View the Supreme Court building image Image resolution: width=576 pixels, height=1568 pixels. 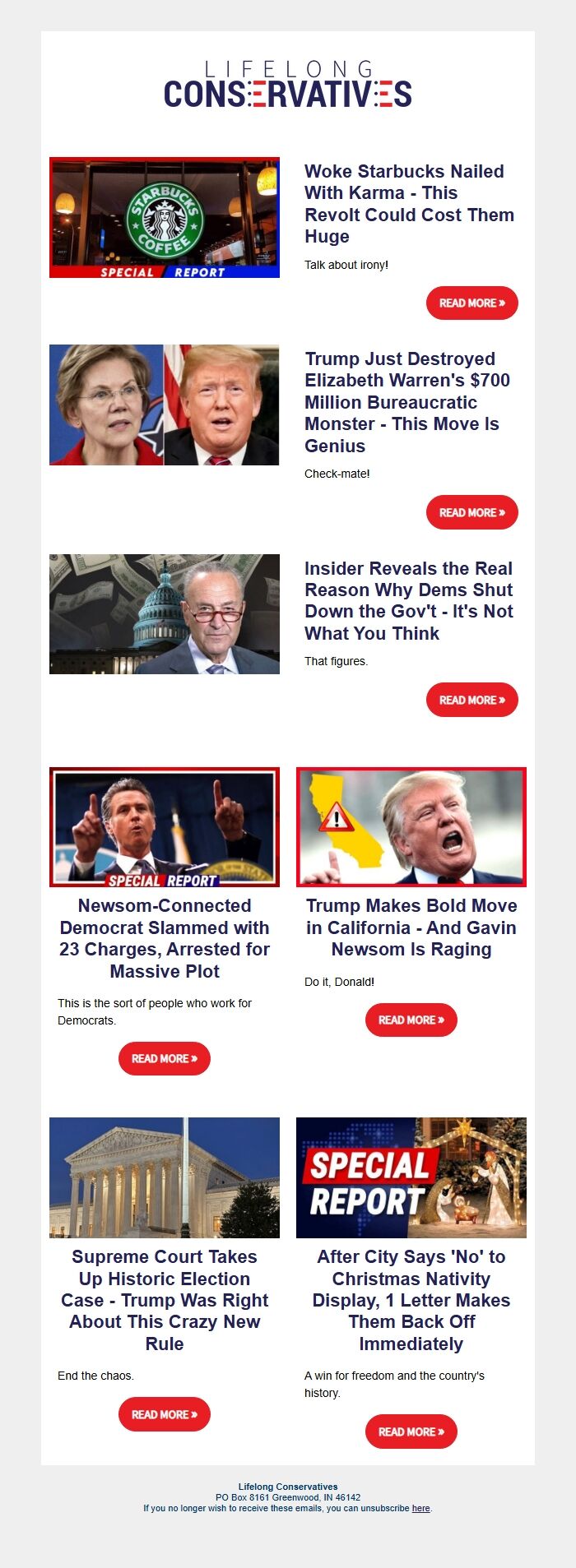165,1178
